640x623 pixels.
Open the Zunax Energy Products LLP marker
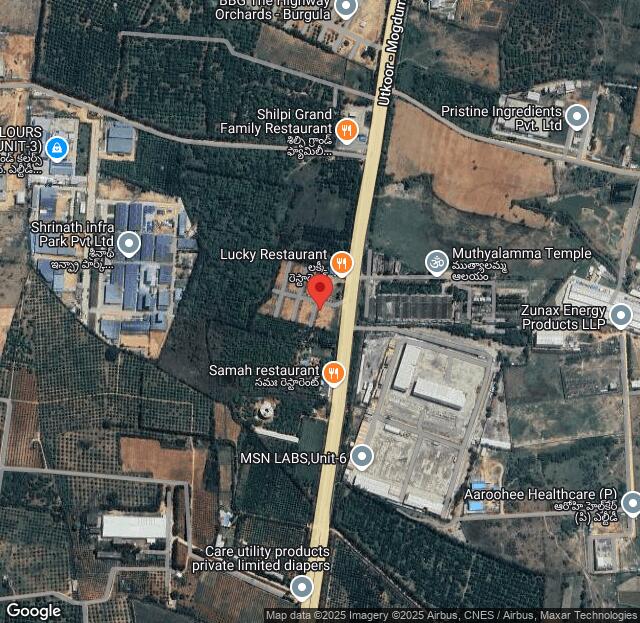pyautogui.click(x=620, y=317)
